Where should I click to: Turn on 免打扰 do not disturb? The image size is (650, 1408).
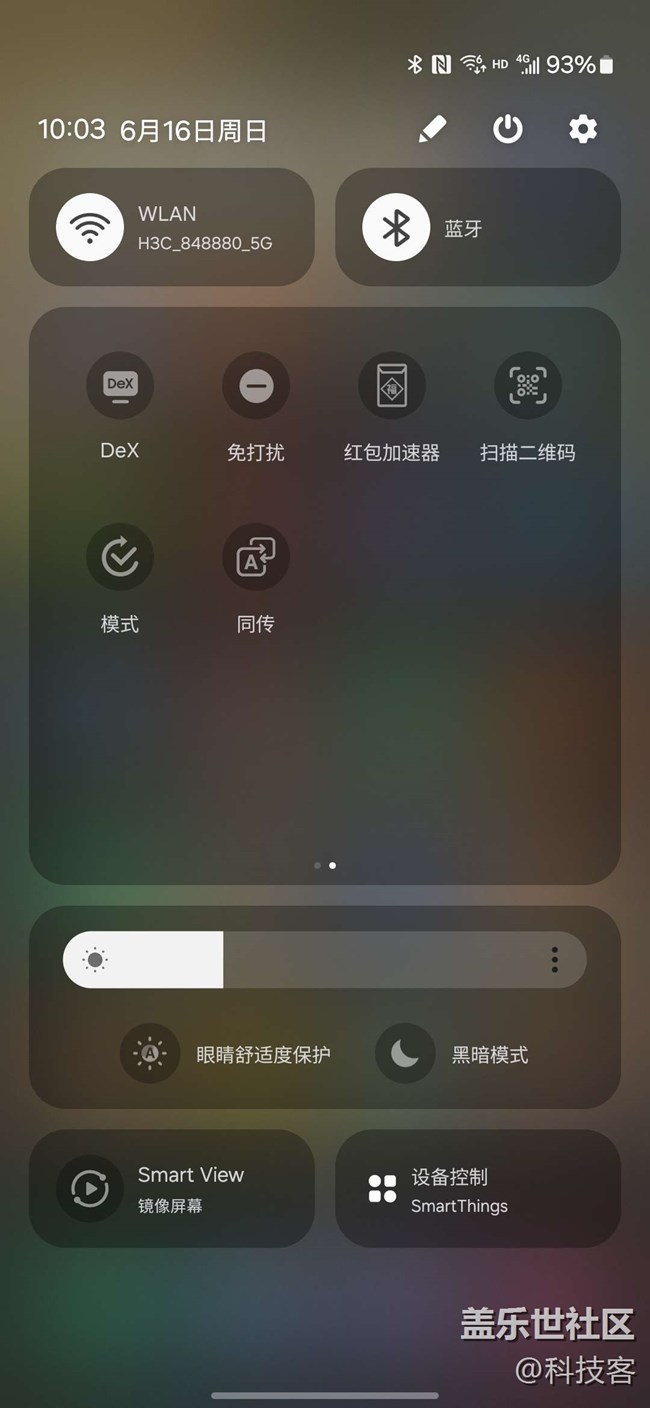pos(256,385)
